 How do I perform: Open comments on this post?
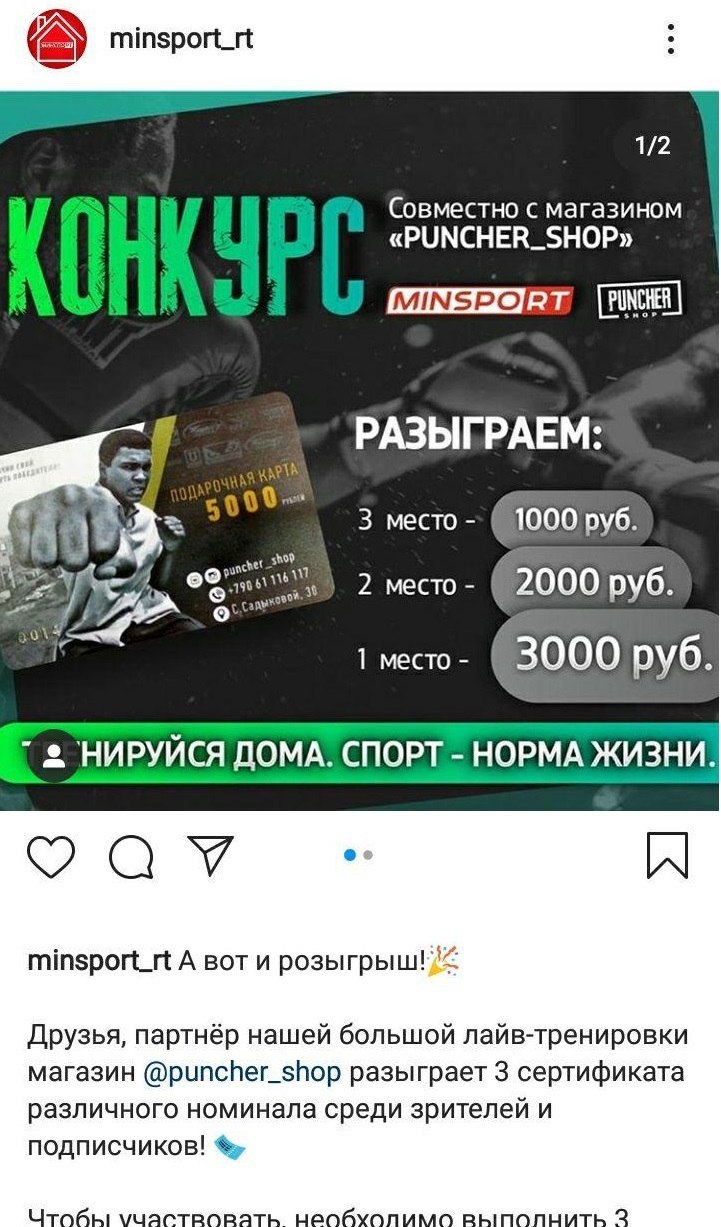(x=131, y=855)
